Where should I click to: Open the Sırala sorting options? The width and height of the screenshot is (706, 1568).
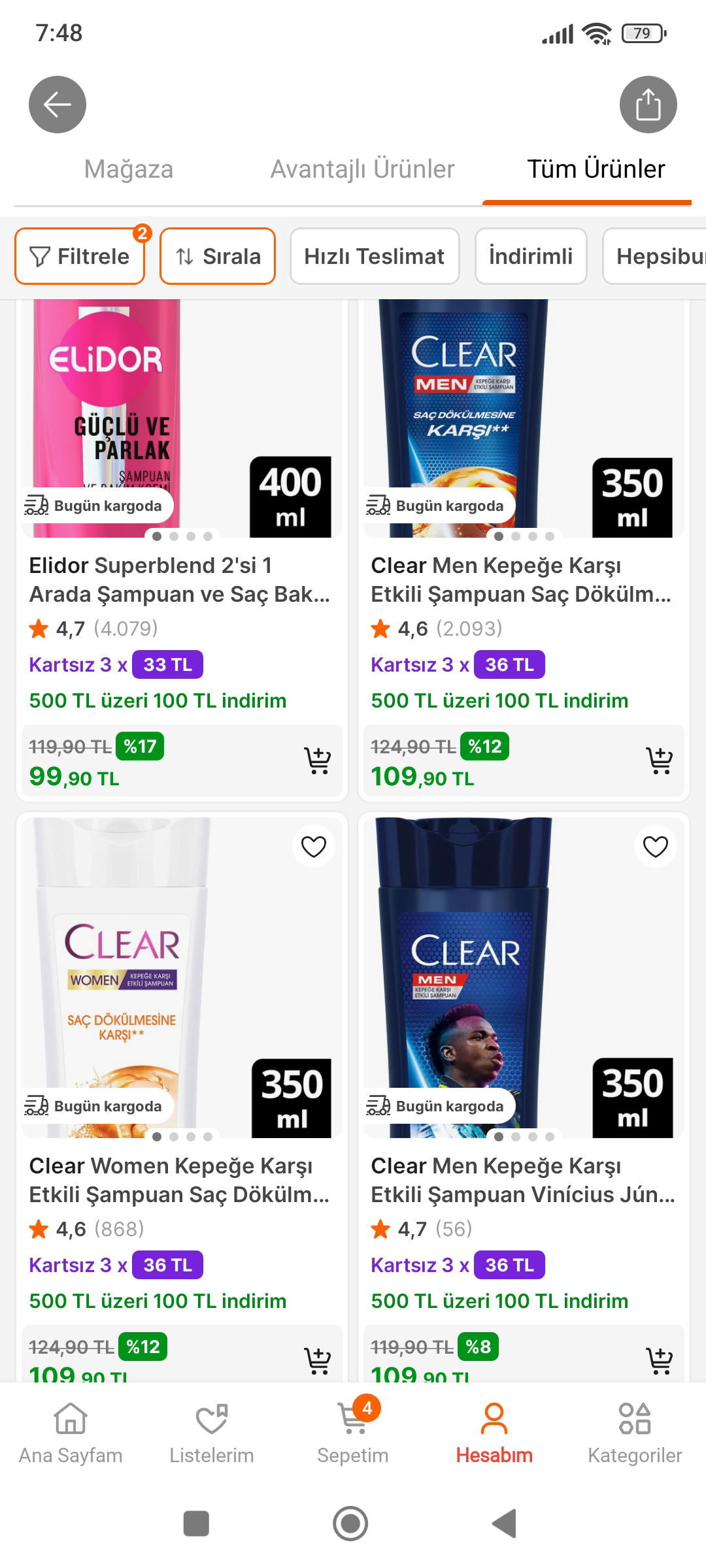tap(218, 256)
